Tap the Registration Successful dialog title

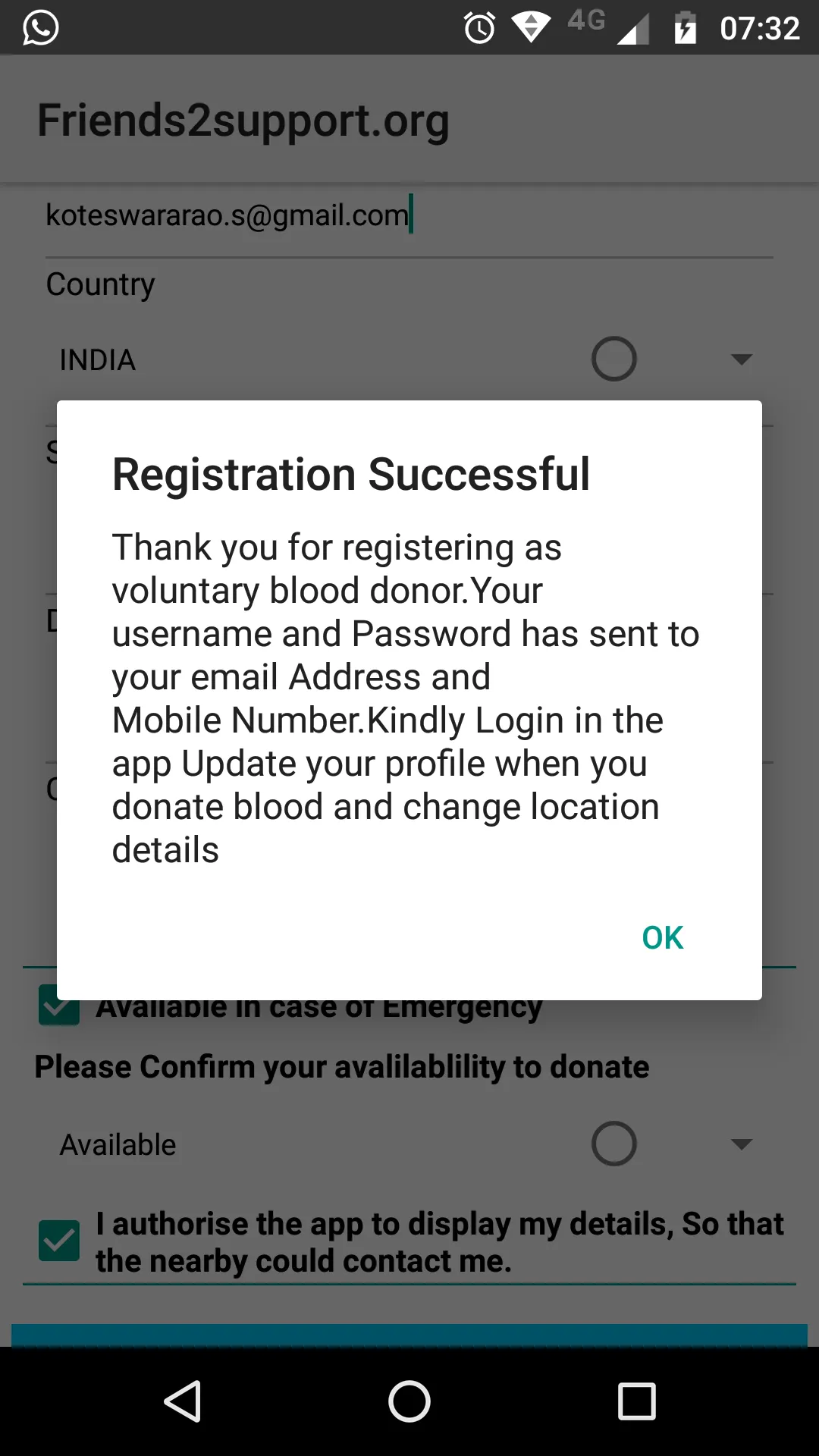[350, 473]
